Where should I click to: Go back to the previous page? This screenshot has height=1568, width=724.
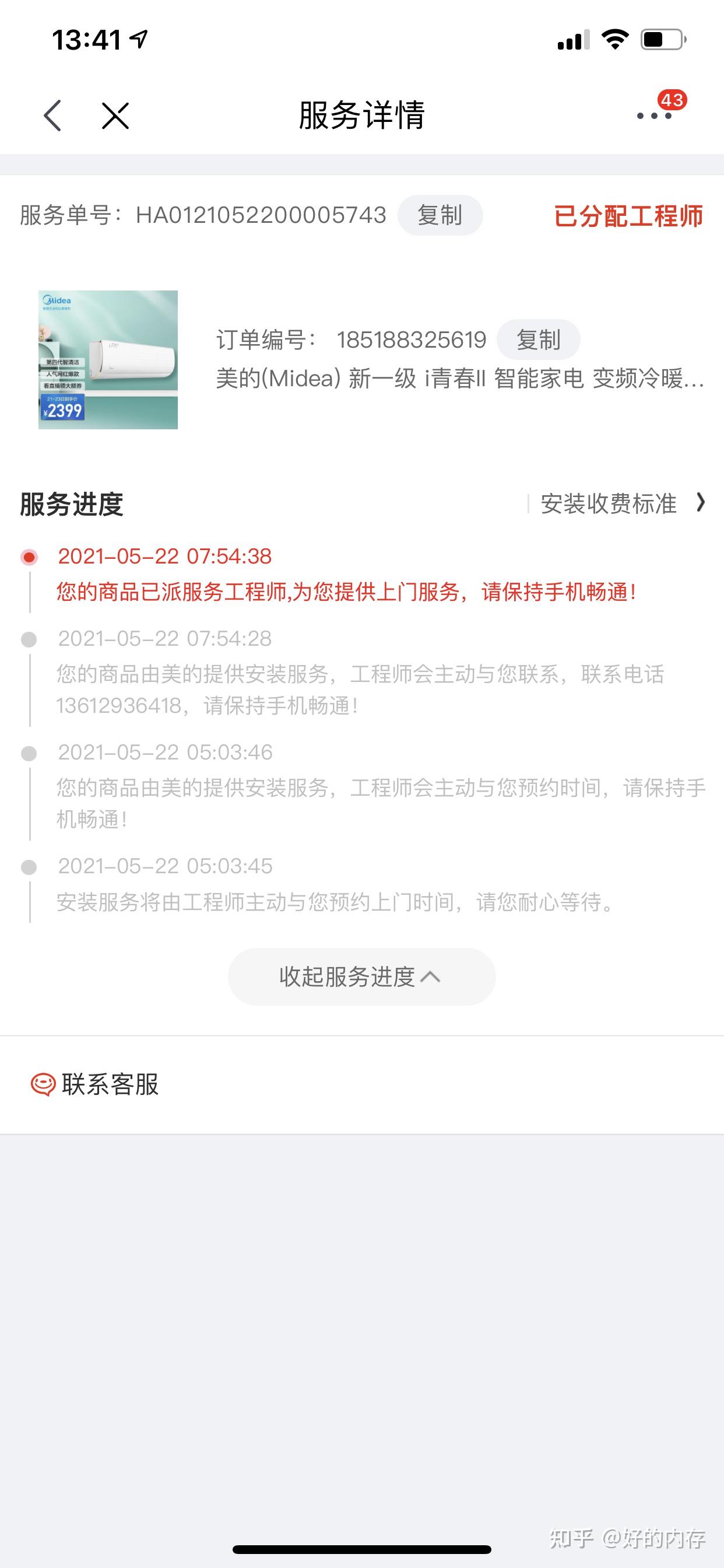click(53, 116)
